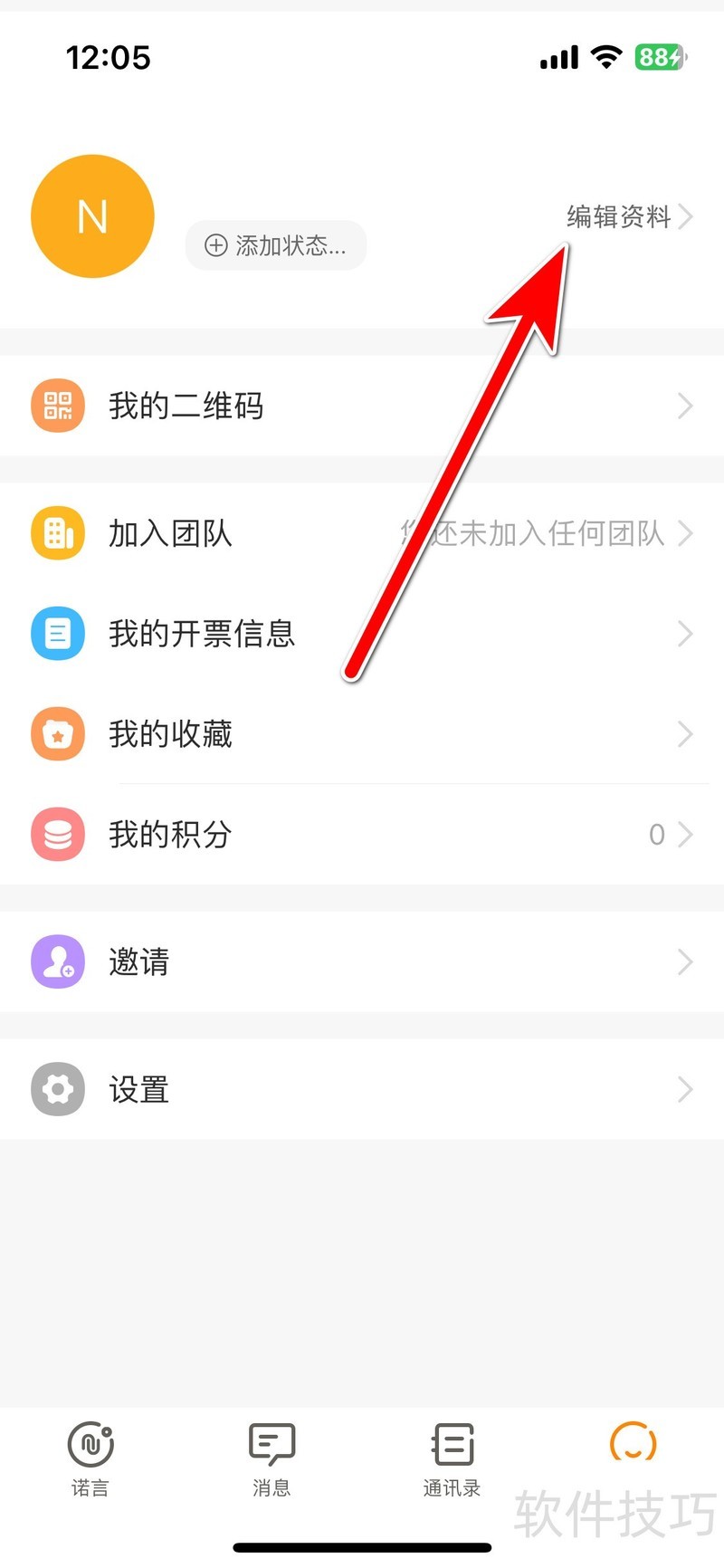Switch to the 消息 tab

click(x=271, y=1459)
